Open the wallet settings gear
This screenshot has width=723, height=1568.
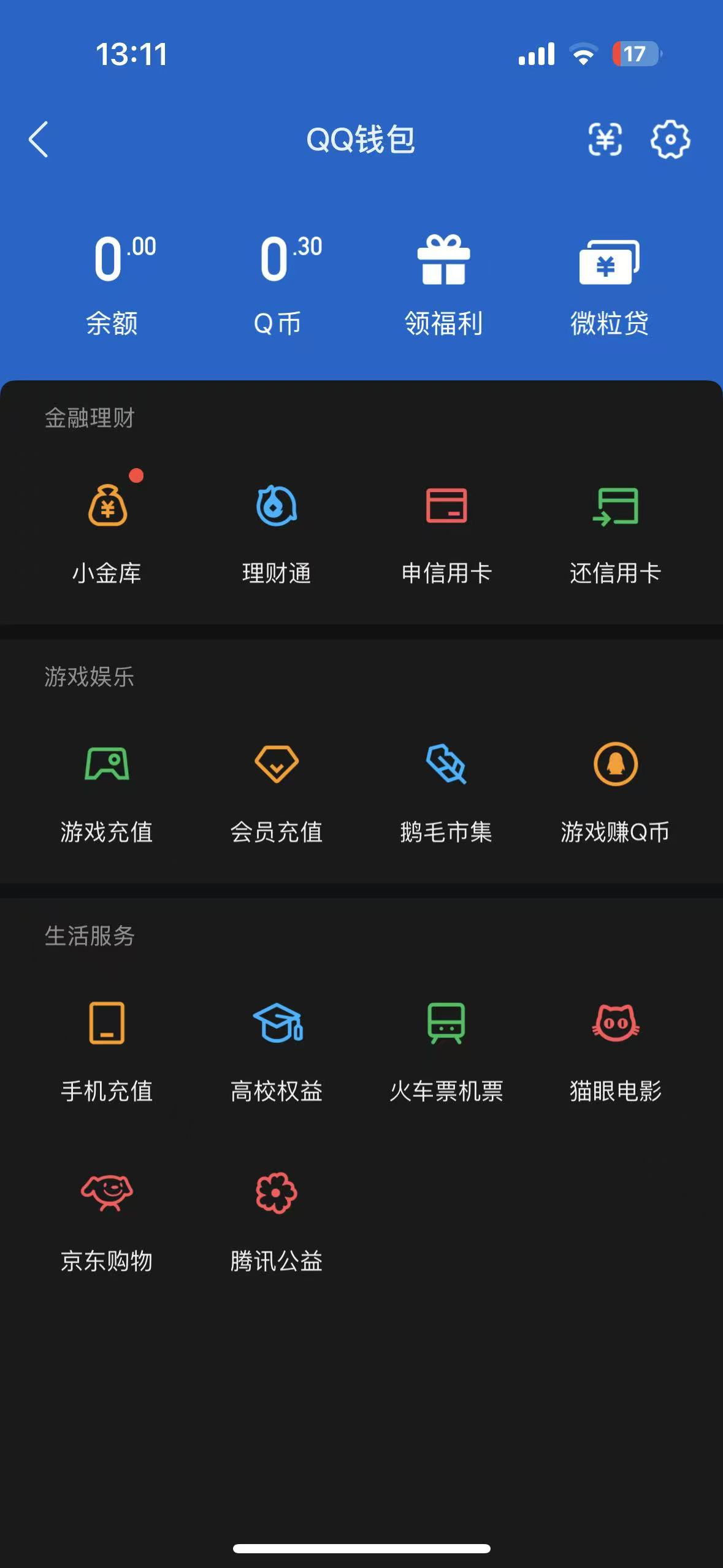pyautogui.click(x=671, y=140)
